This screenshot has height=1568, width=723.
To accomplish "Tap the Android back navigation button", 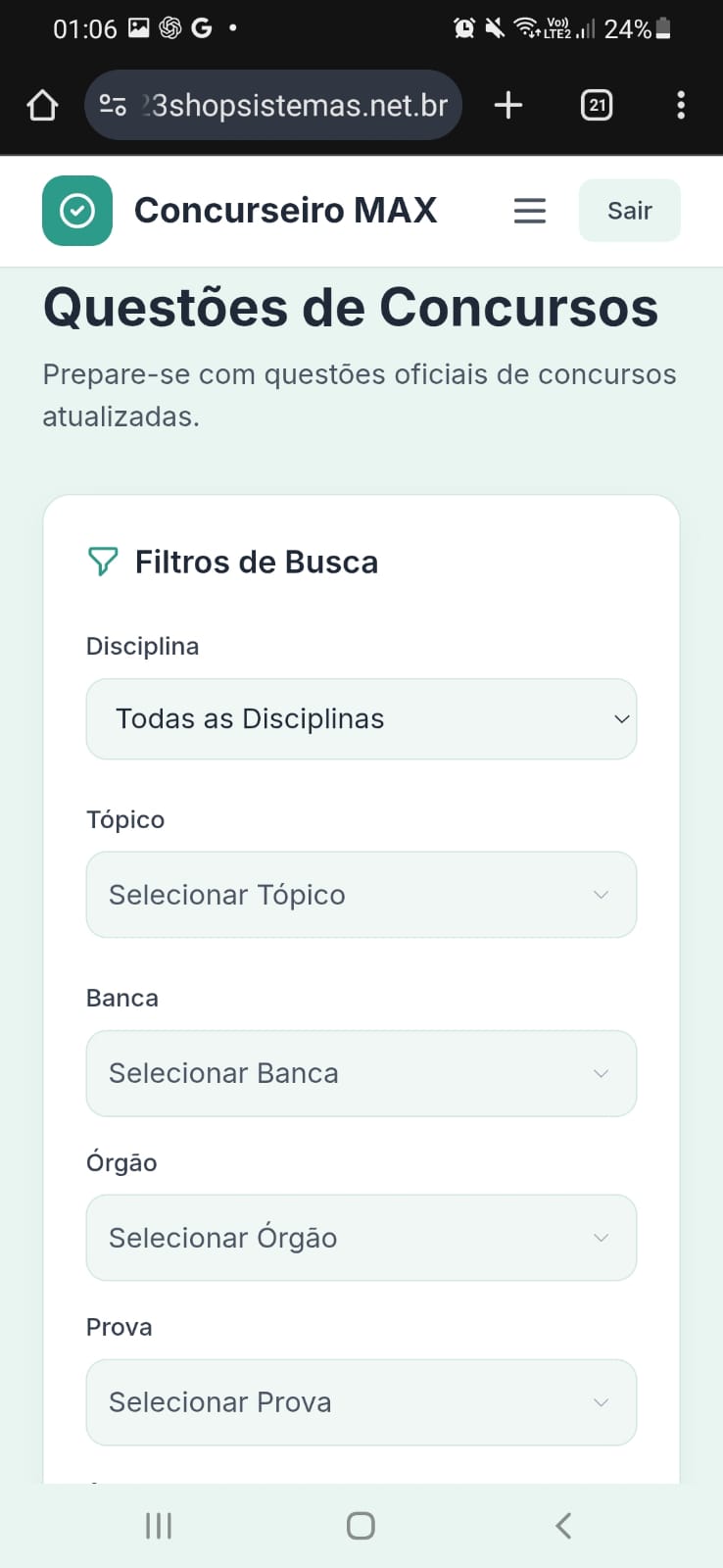I will tap(562, 1525).
